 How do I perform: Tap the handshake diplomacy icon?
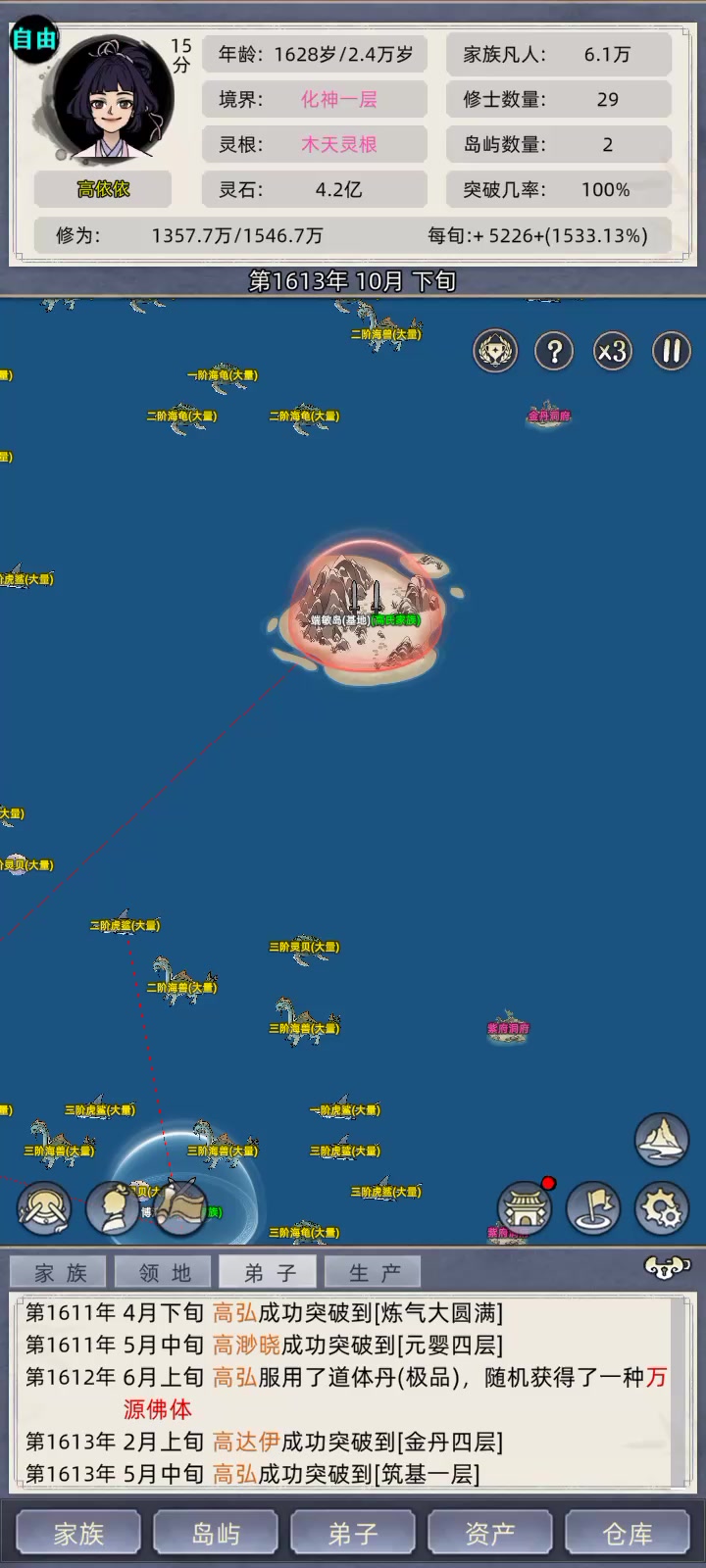click(x=44, y=1207)
